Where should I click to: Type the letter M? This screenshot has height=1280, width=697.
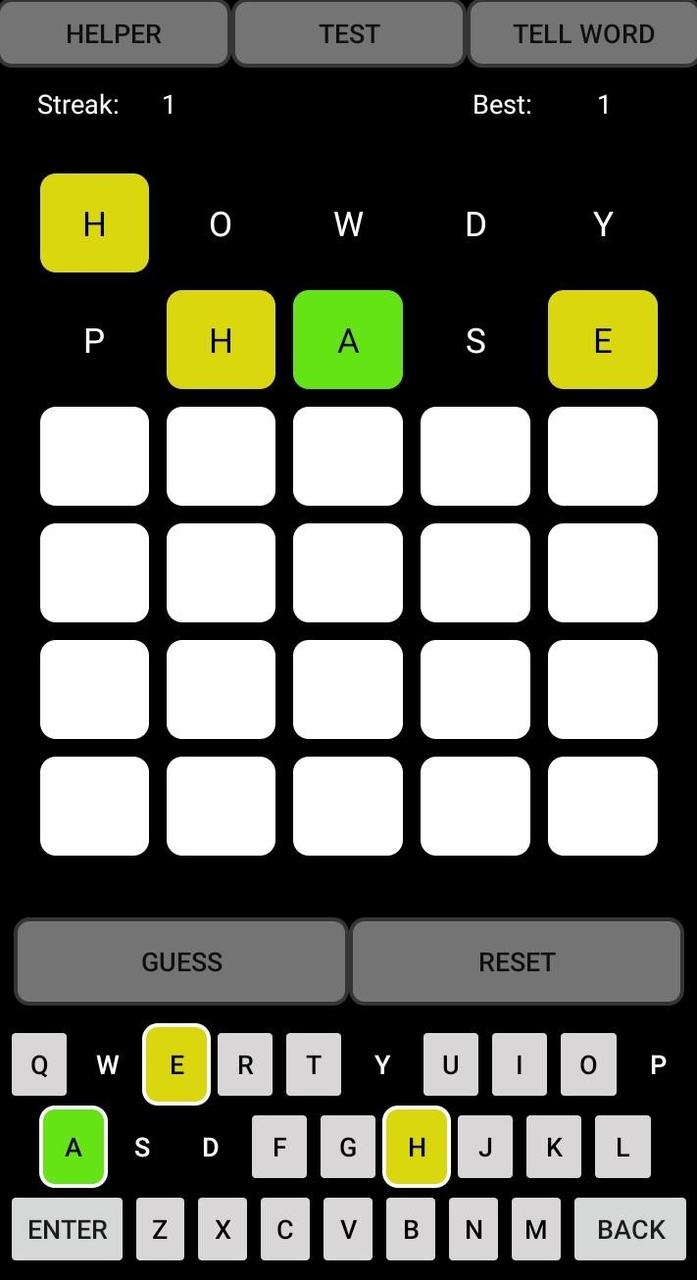click(536, 1229)
